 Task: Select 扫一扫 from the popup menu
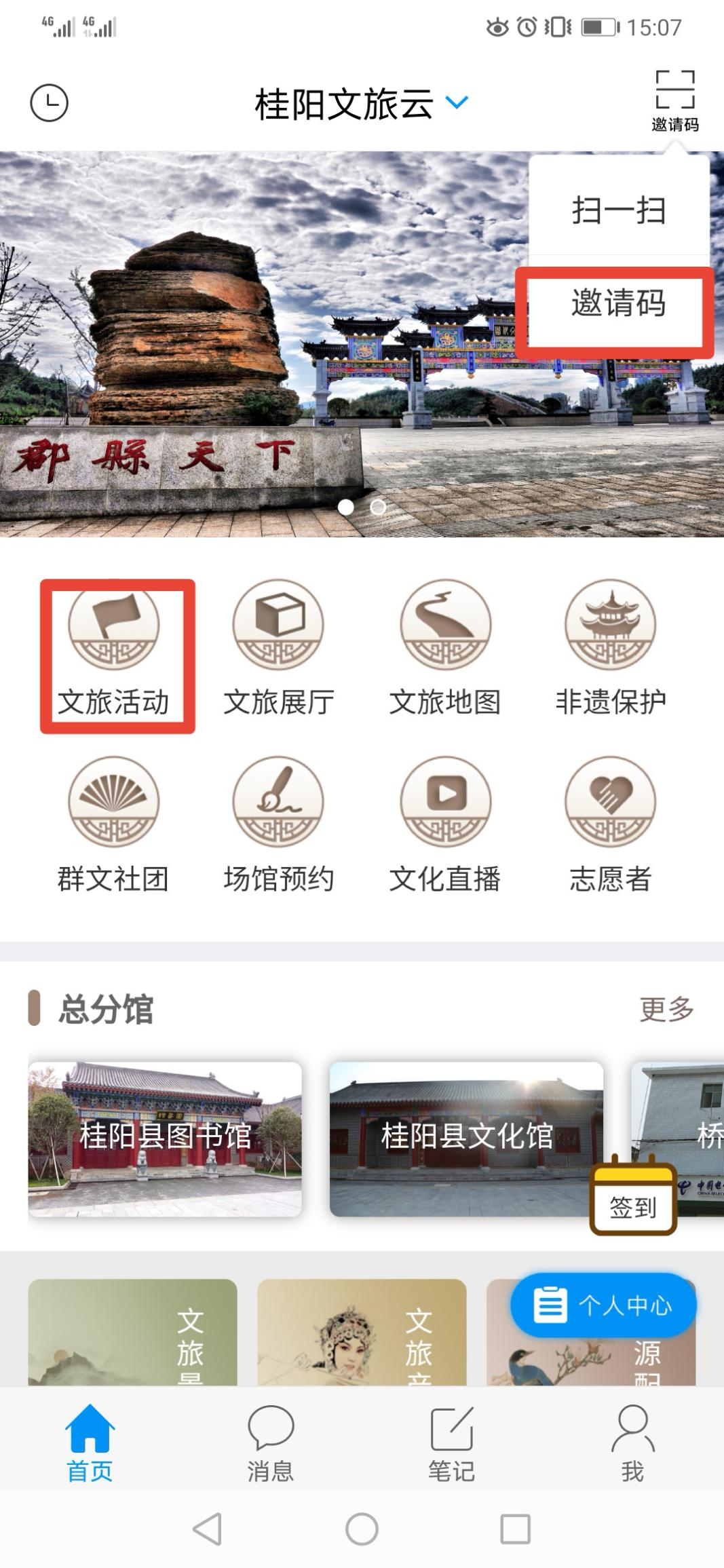tap(619, 212)
